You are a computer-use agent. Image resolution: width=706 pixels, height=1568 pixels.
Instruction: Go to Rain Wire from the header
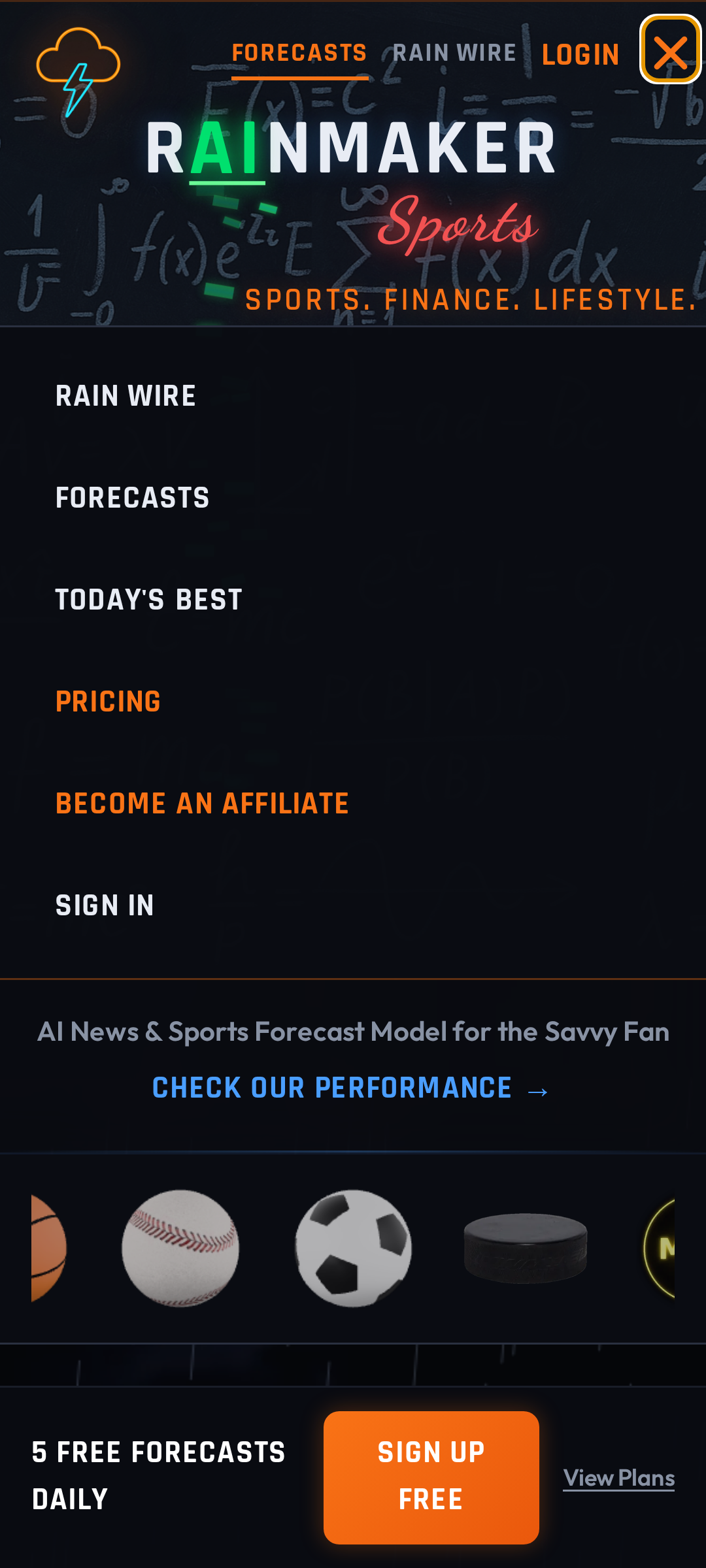pyautogui.click(x=454, y=54)
